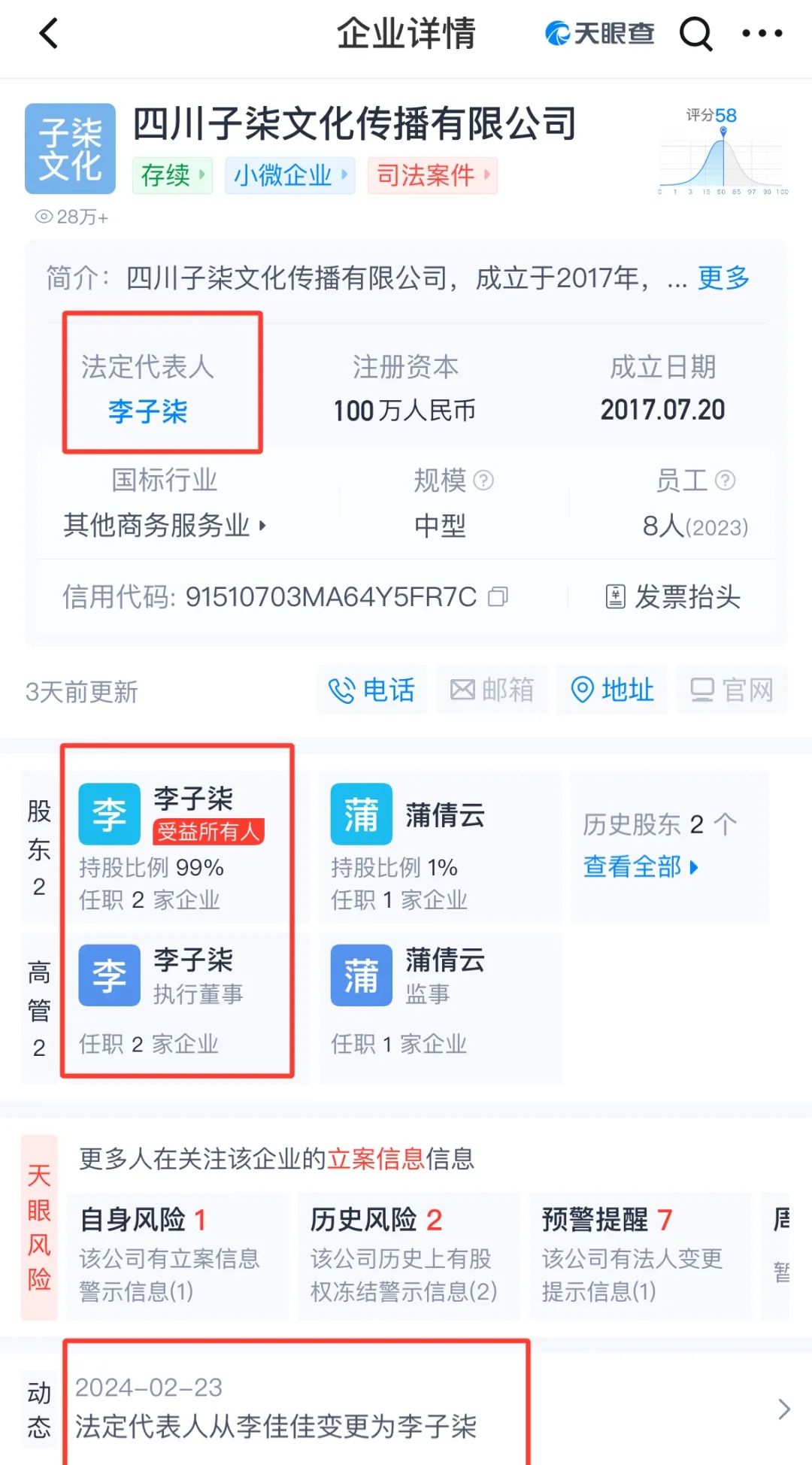This screenshot has width=812, height=1465.
Task: Tap the 电话 contact button
Action: click(371, 689)
